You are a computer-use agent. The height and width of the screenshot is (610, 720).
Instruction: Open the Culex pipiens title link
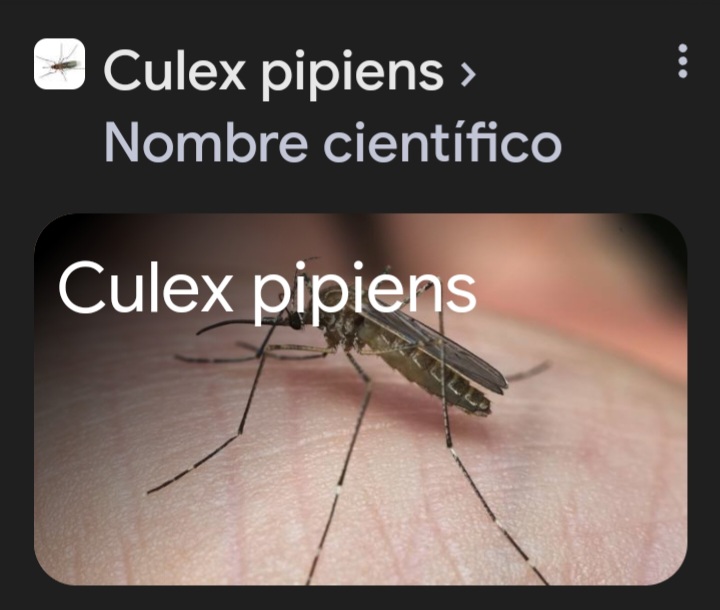274,72
